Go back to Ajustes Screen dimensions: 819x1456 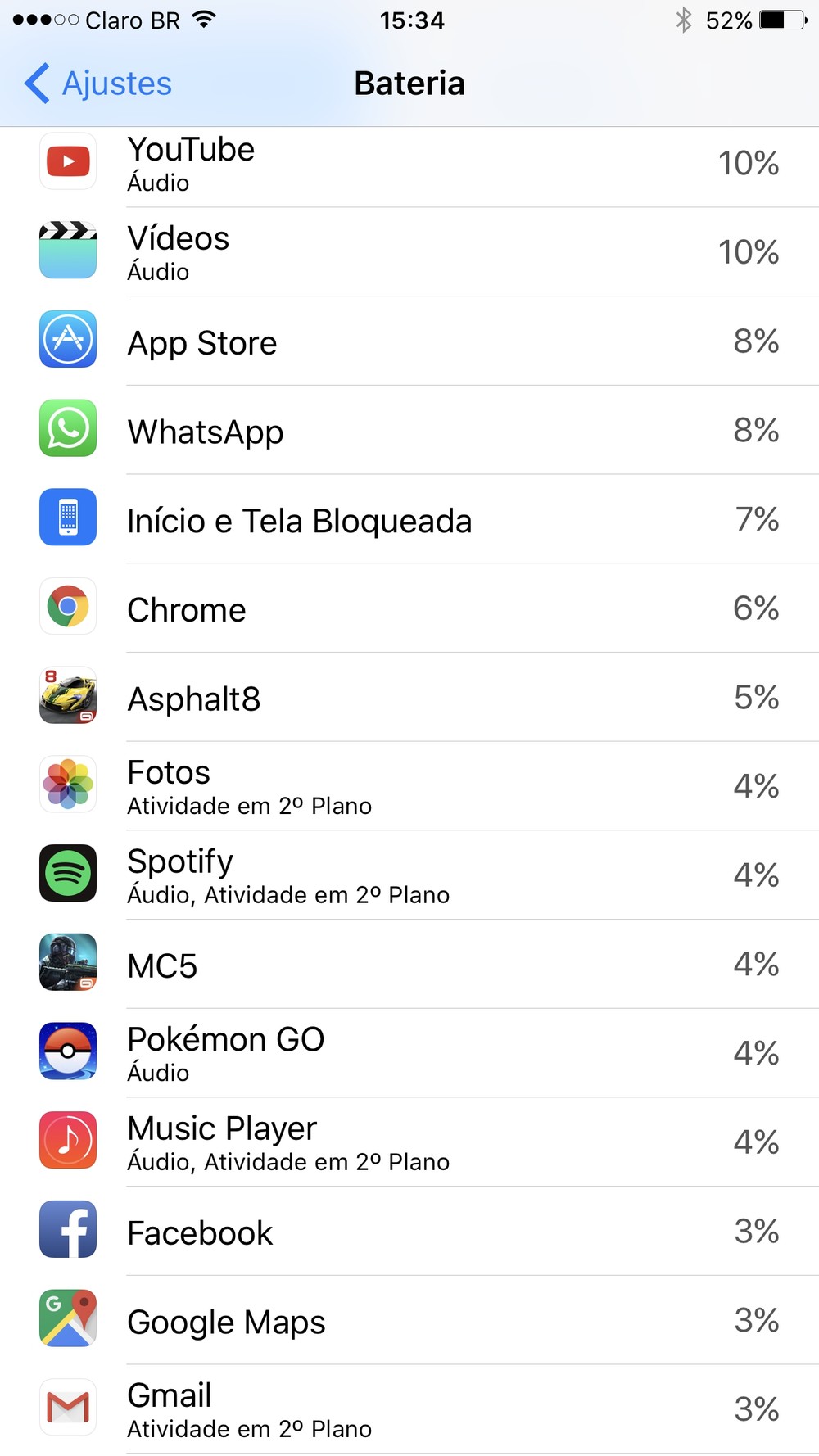[x=98, y=84]
